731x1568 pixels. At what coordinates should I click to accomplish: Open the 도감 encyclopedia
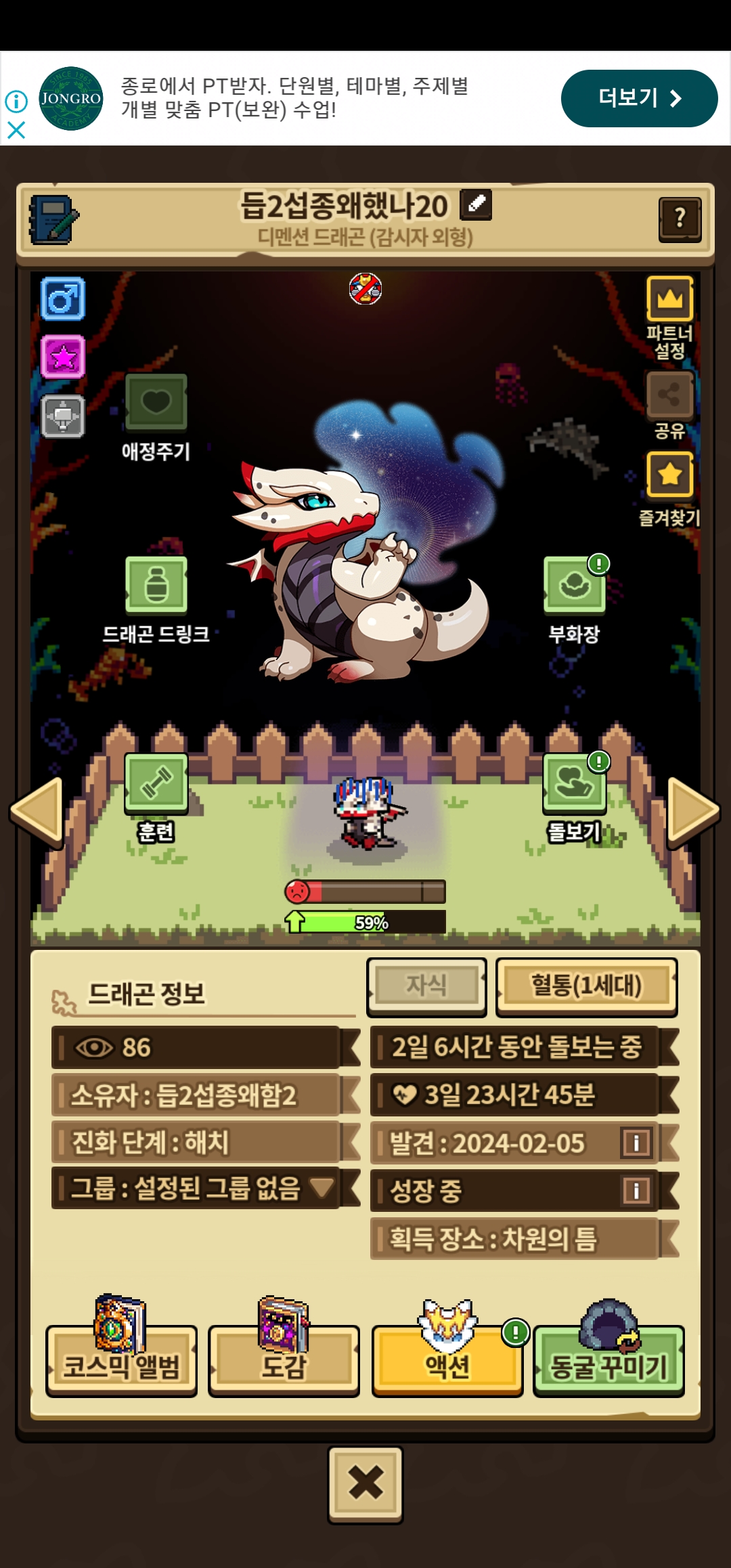pyautogui.click(x=284, y=1361)
